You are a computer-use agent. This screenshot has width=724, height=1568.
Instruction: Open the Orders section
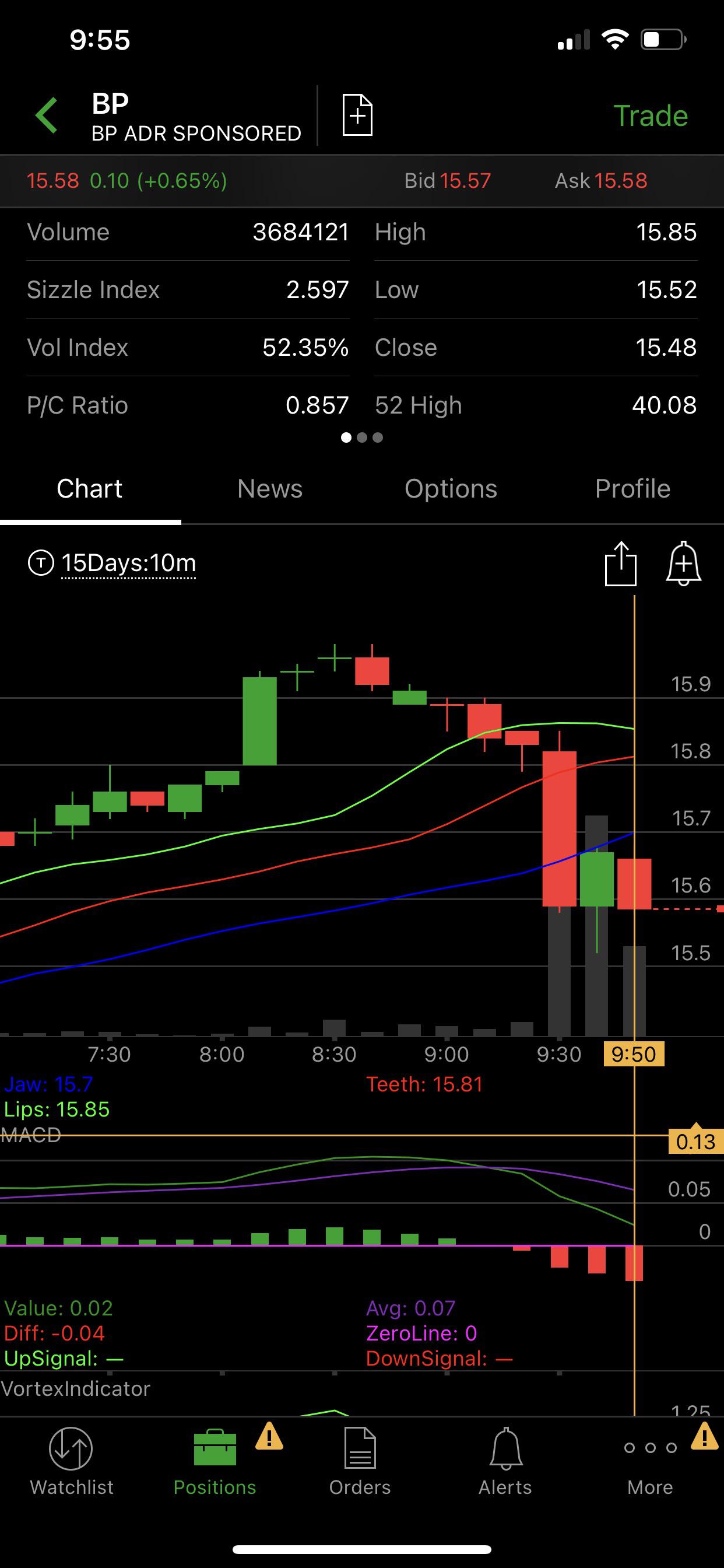pos(360,1461)
